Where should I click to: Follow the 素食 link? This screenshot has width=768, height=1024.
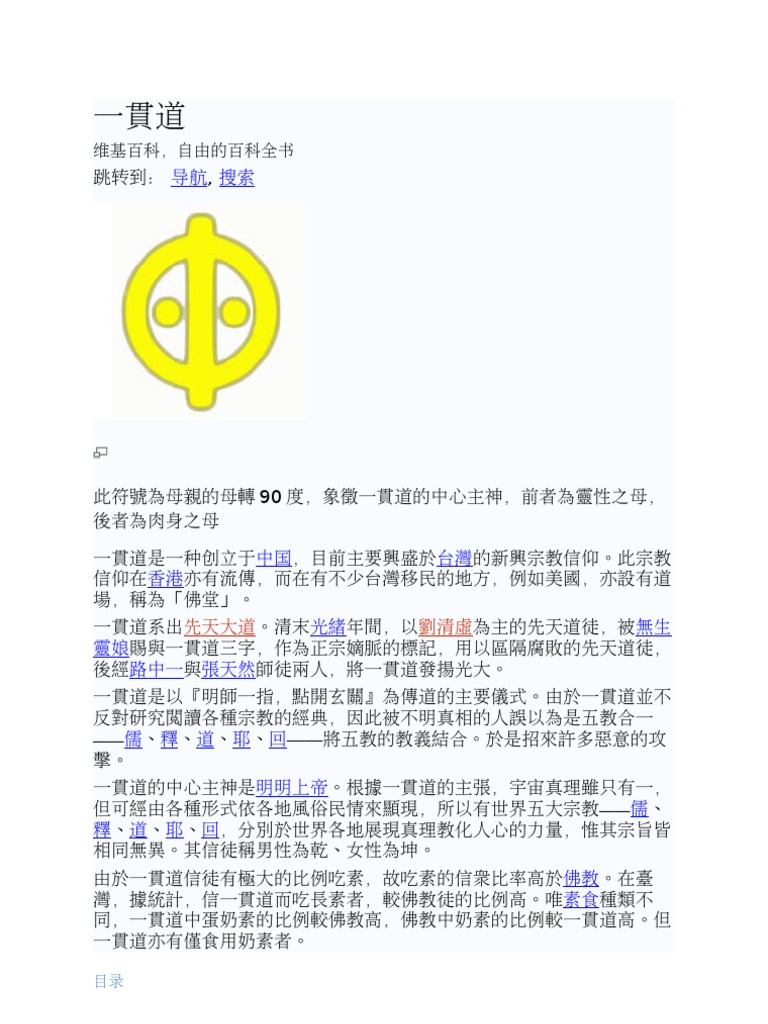(x=581, y=900)
